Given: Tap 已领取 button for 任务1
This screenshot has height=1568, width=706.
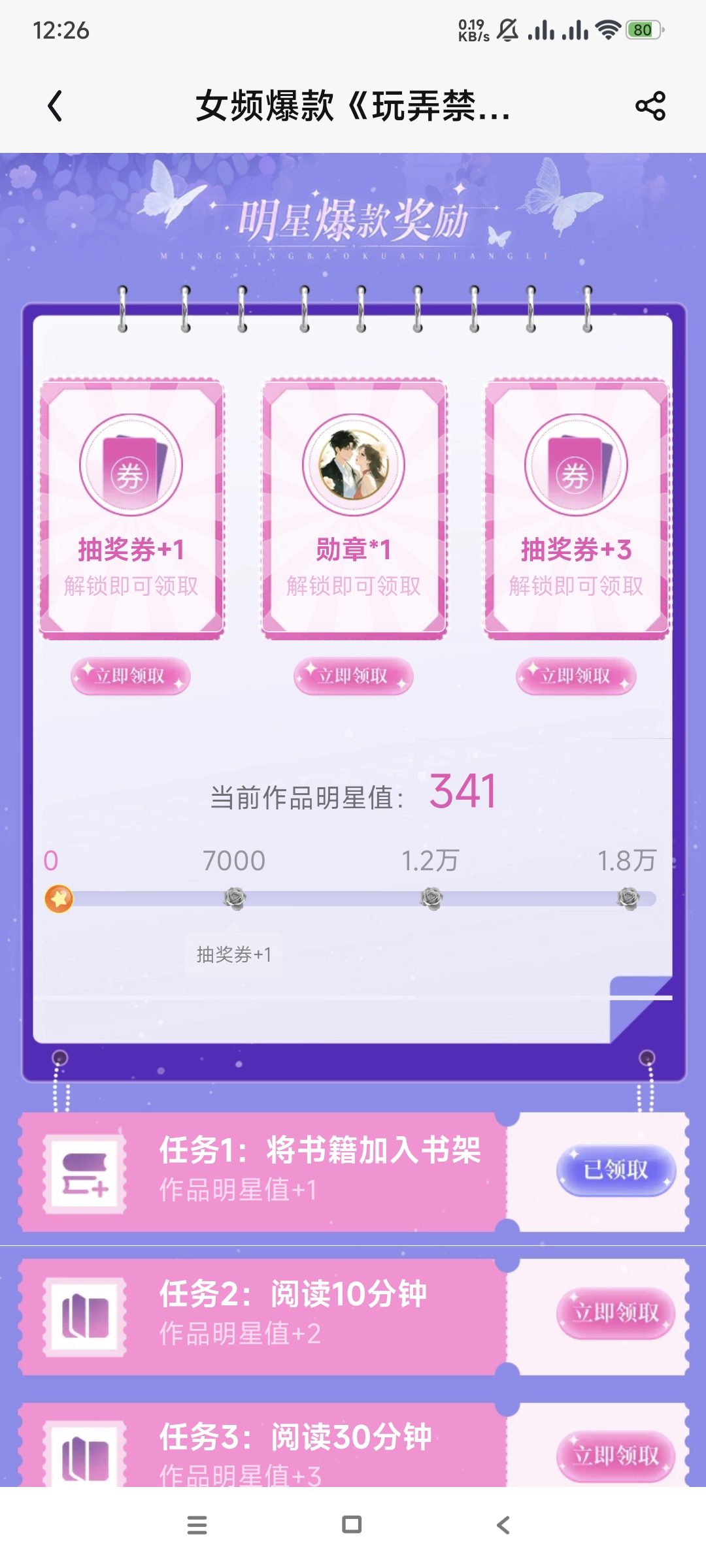Looking at the screenshot, I should [x=616, y=1170].
